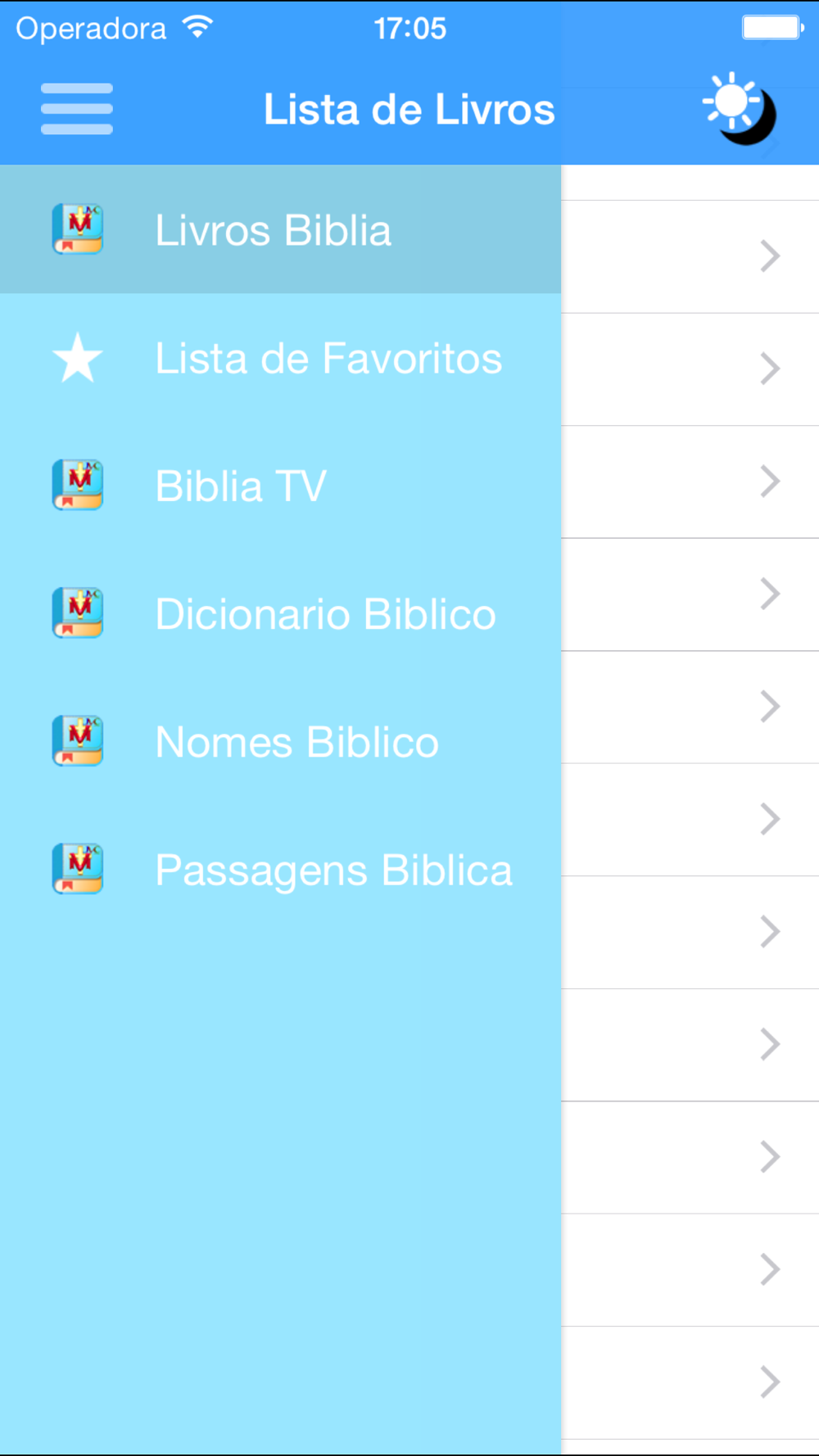Viewport: 819px width, 1456px height.
Task: Open Dicionario Biblico
Action: (280, 613)
